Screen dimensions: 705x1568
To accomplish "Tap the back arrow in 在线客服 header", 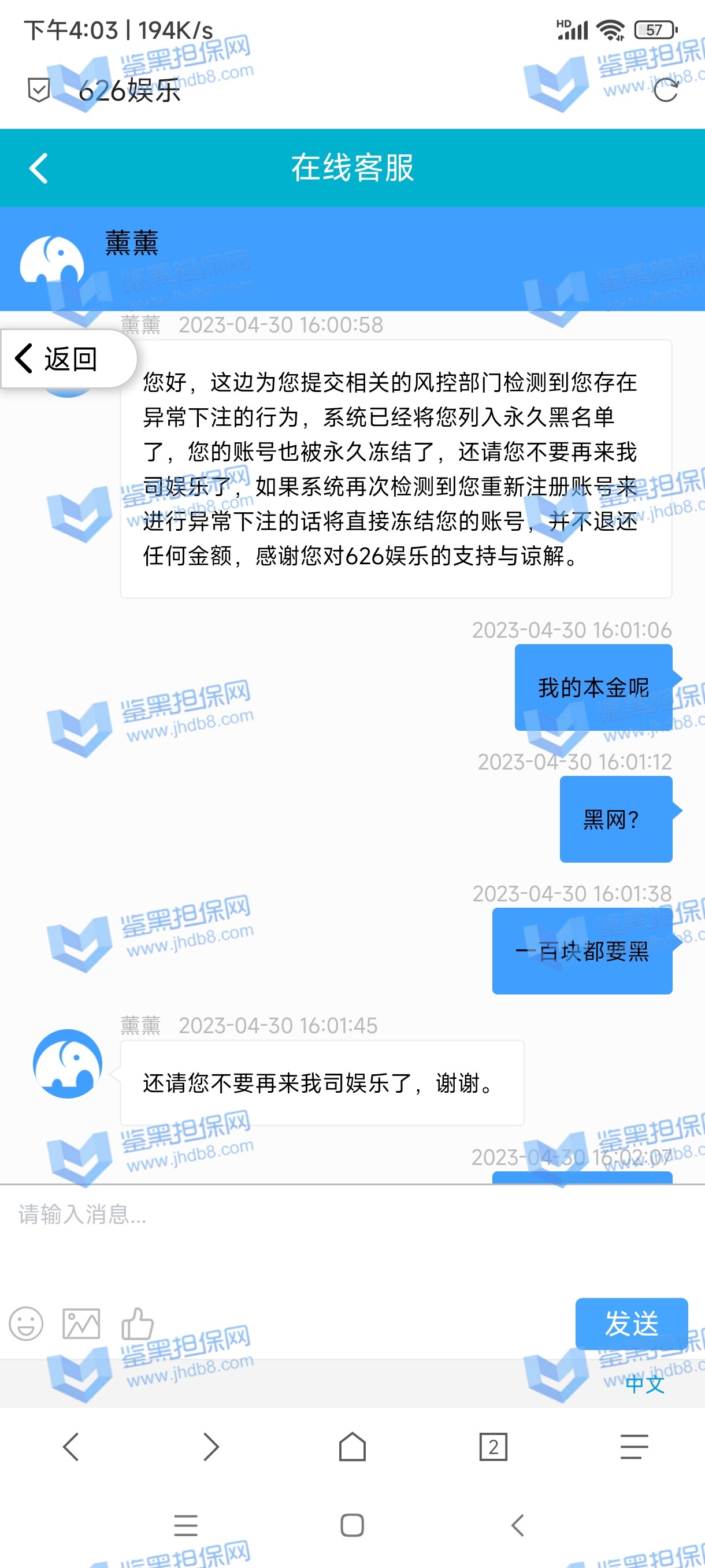I will coord(38,168).
